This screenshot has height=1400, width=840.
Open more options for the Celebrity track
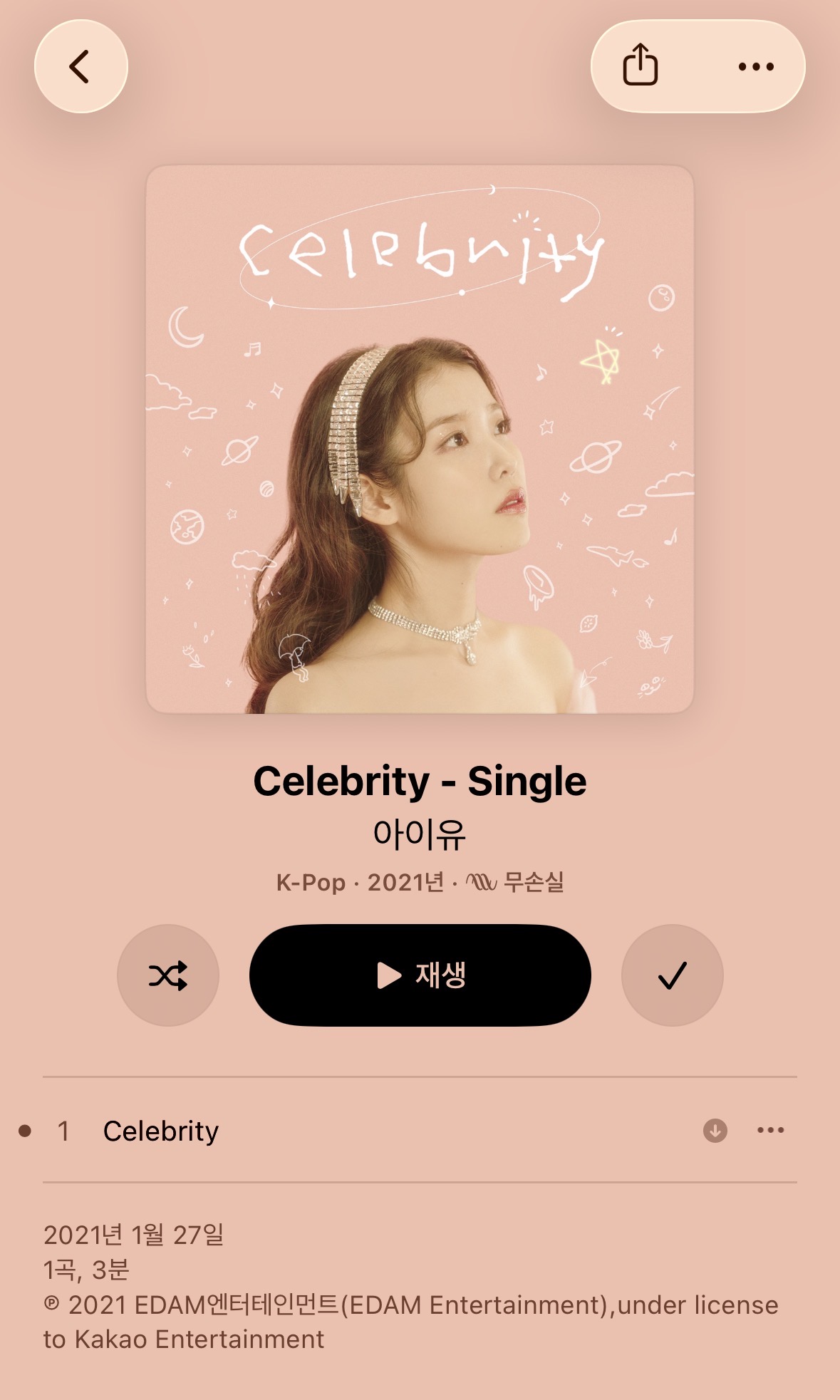point(770,1131)
